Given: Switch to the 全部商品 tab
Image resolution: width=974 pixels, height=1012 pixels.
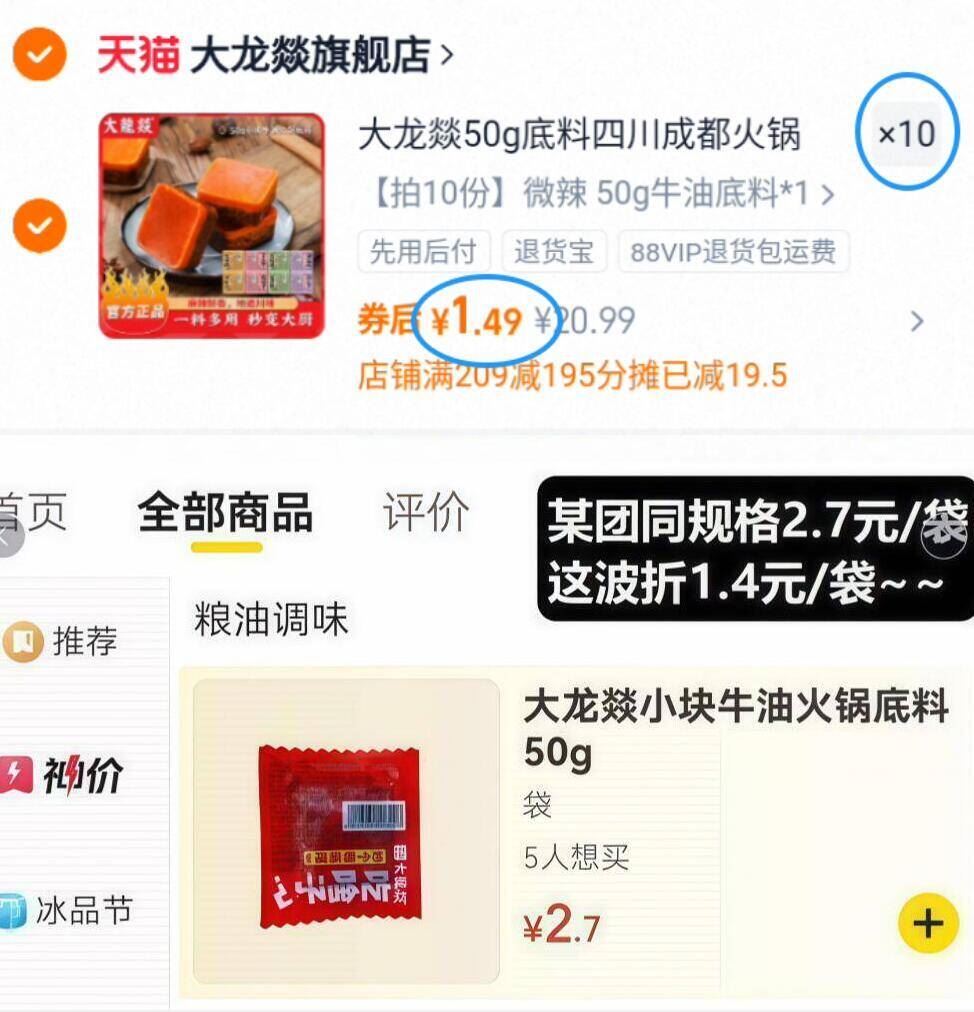Looking at the screenshot, I should pos(227,513).
